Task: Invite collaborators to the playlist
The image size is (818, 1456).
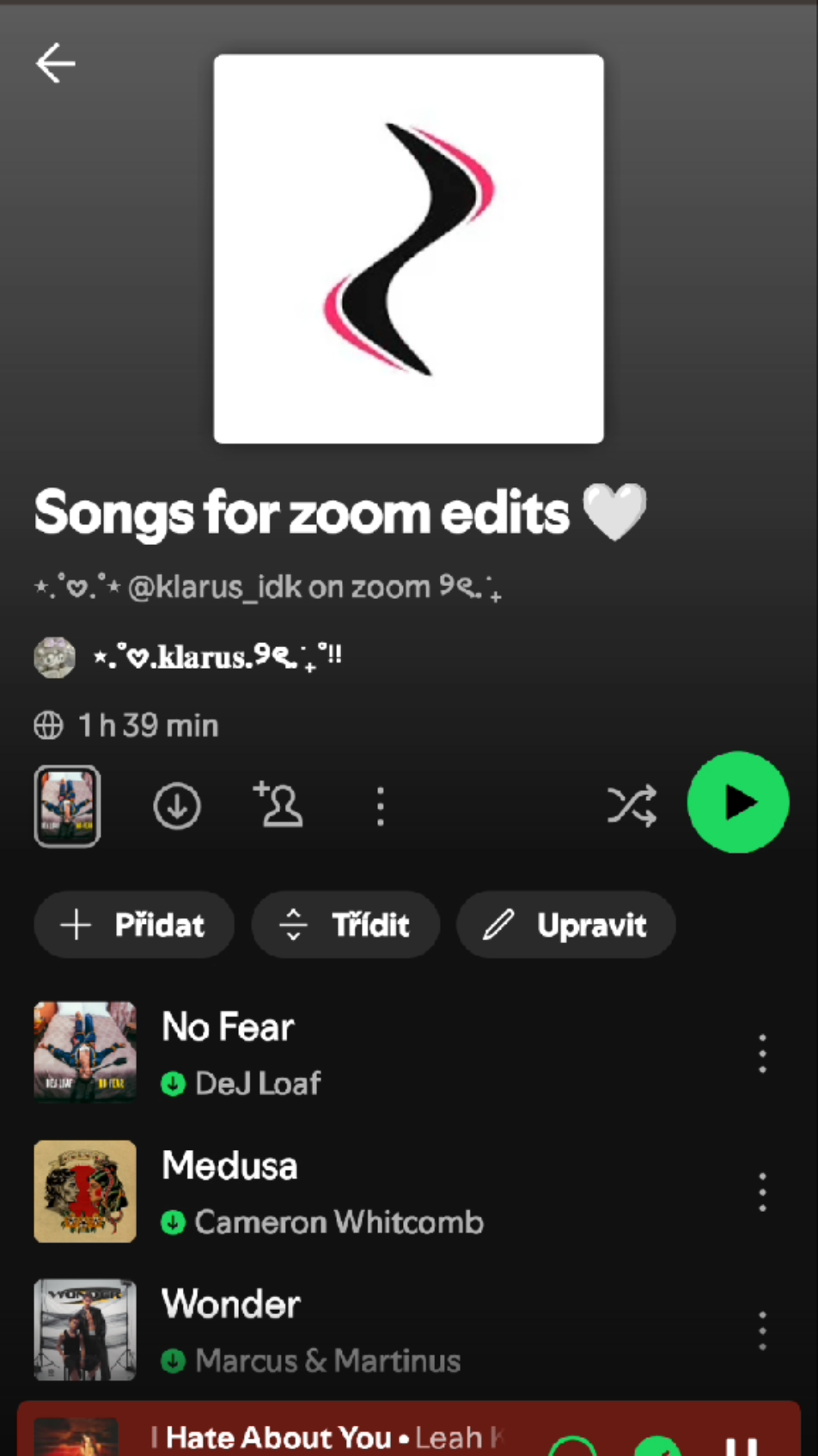Action: tap(278, 805)
